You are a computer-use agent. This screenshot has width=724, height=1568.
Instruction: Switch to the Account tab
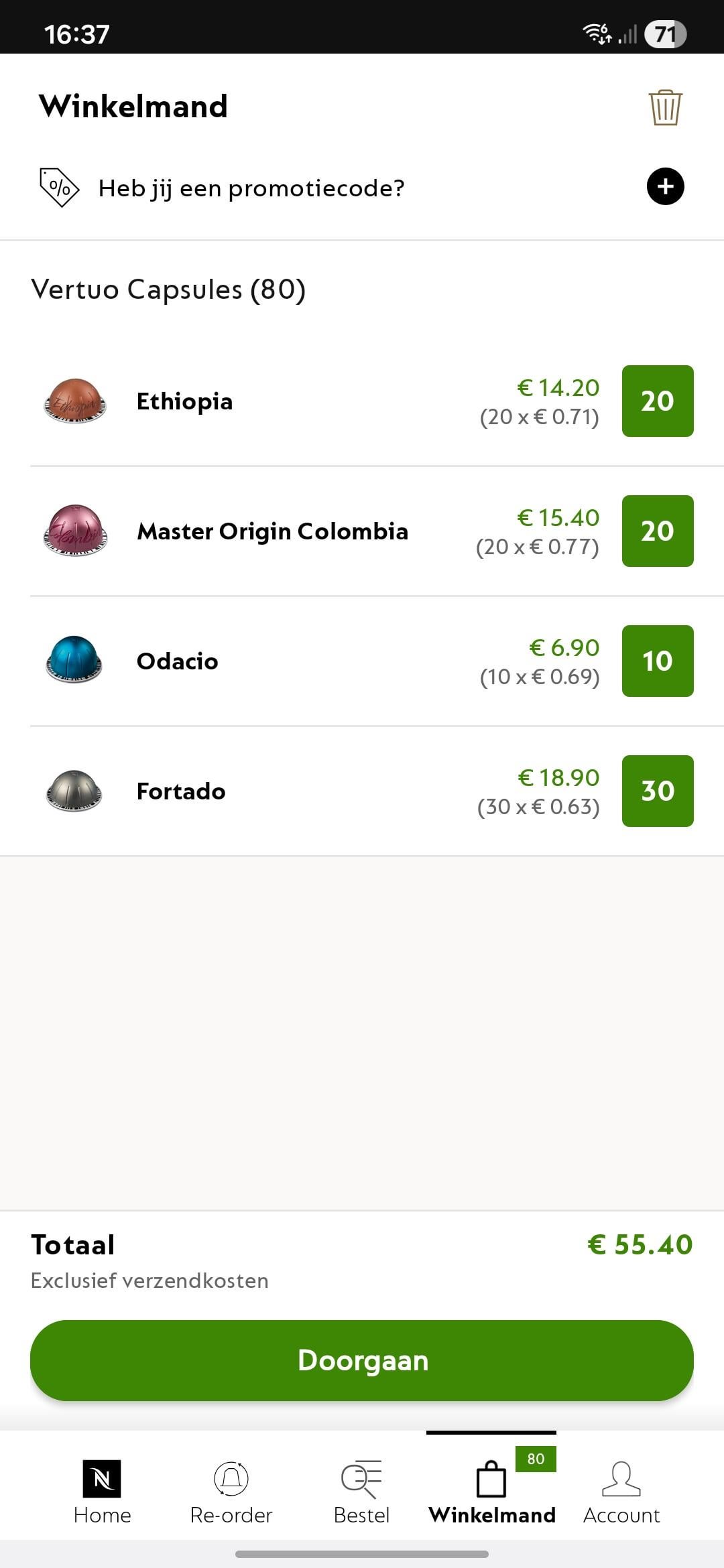[621, 1492]
